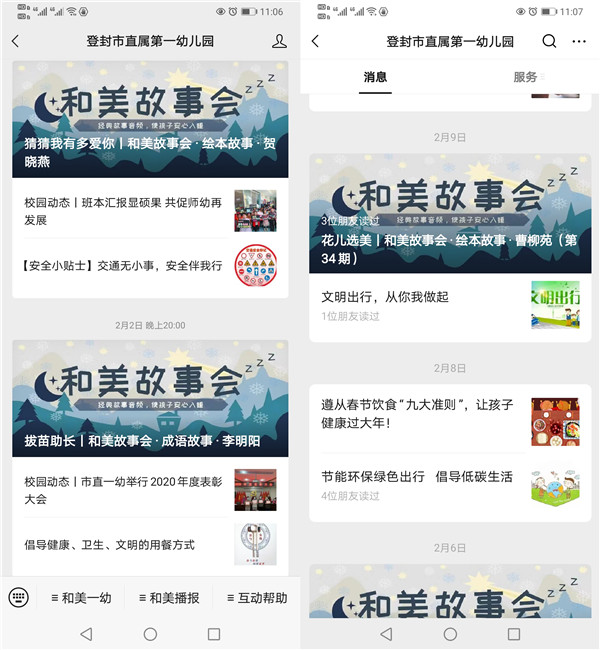This screenshot has height=650, width=600.
Task: Open 节能环保绿色出行 article
Action: point(415,482)
